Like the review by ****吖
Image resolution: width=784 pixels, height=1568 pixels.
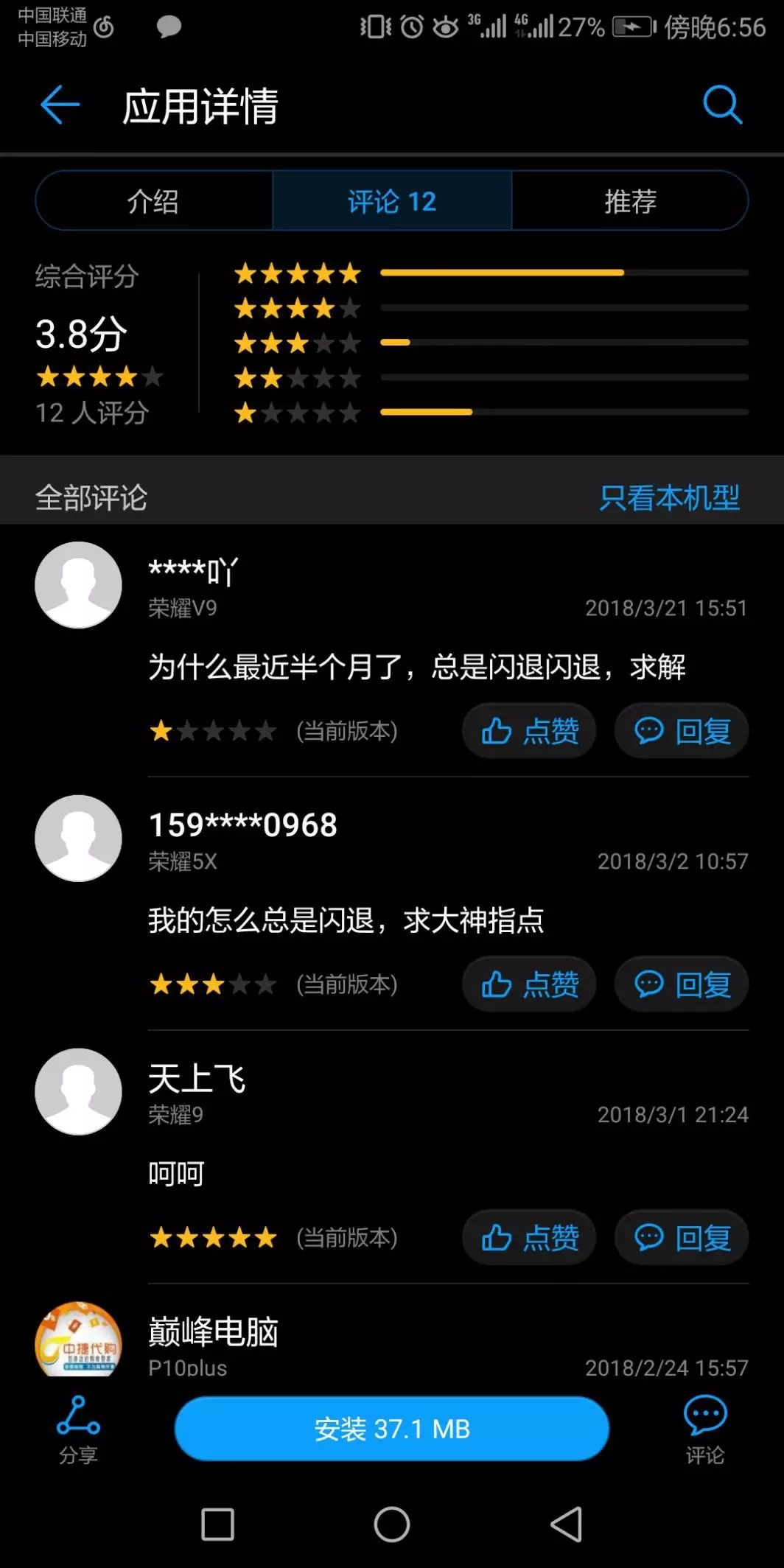coord(529,731)
